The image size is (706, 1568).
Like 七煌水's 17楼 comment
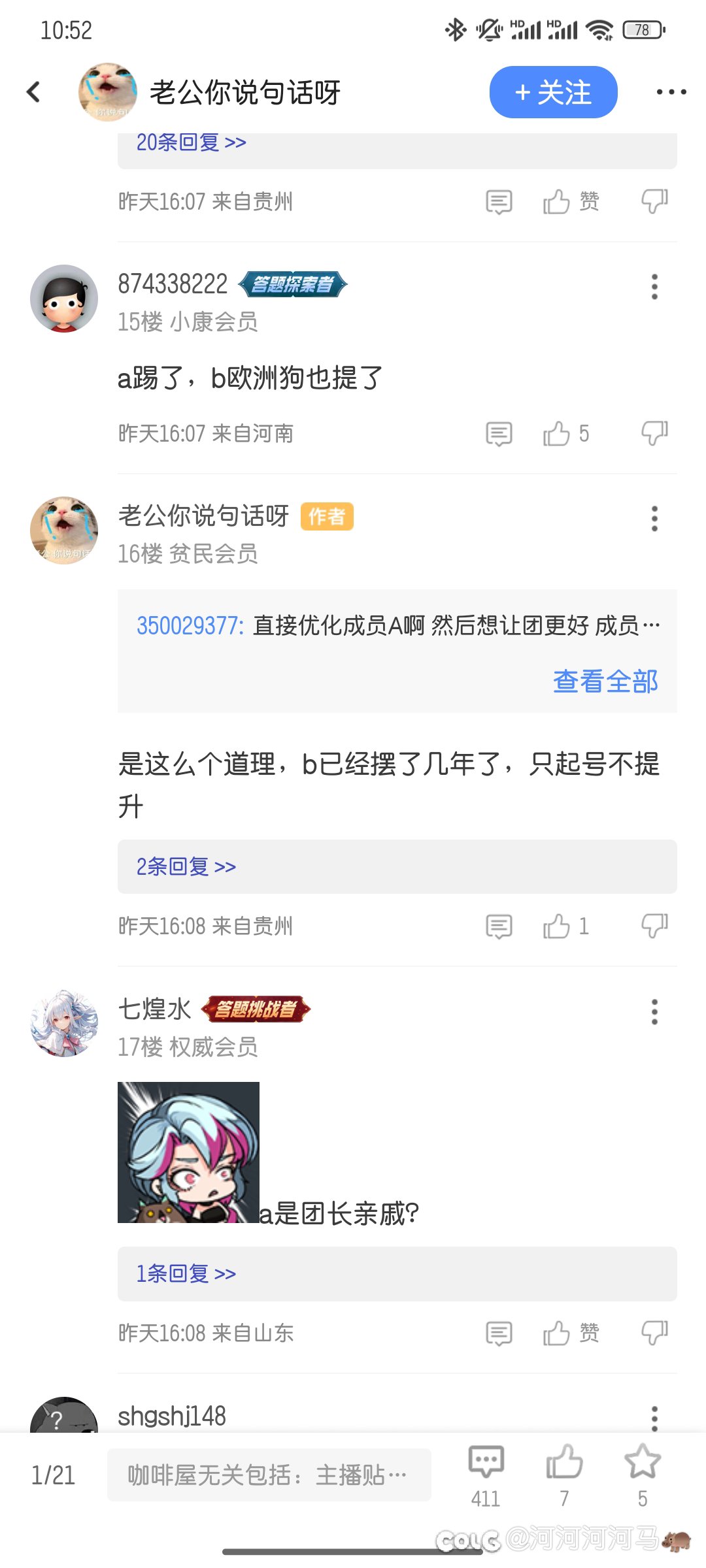[x=570, y=1333]
